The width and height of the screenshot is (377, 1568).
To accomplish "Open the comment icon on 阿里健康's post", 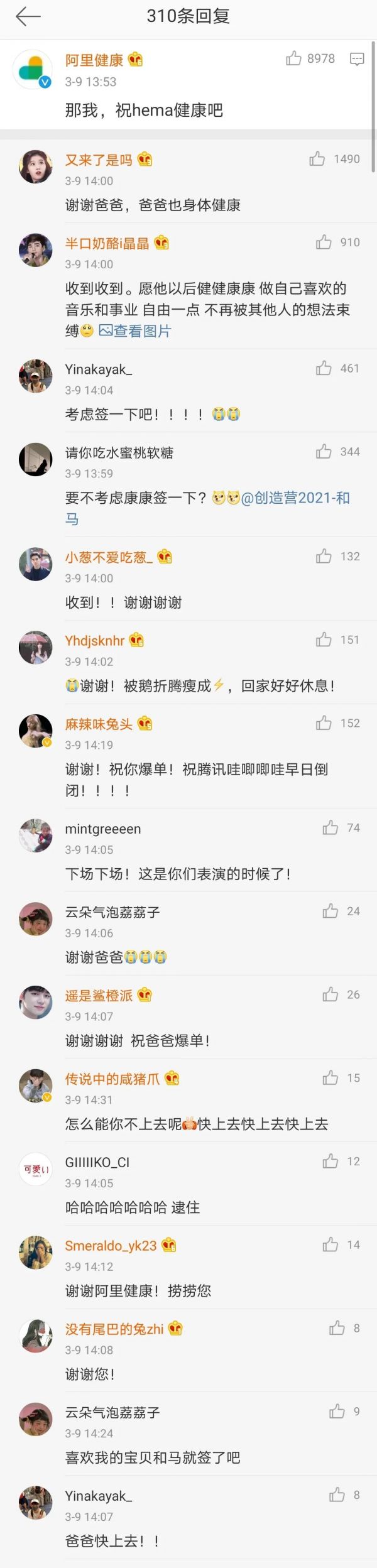I will tap(357, 59).
